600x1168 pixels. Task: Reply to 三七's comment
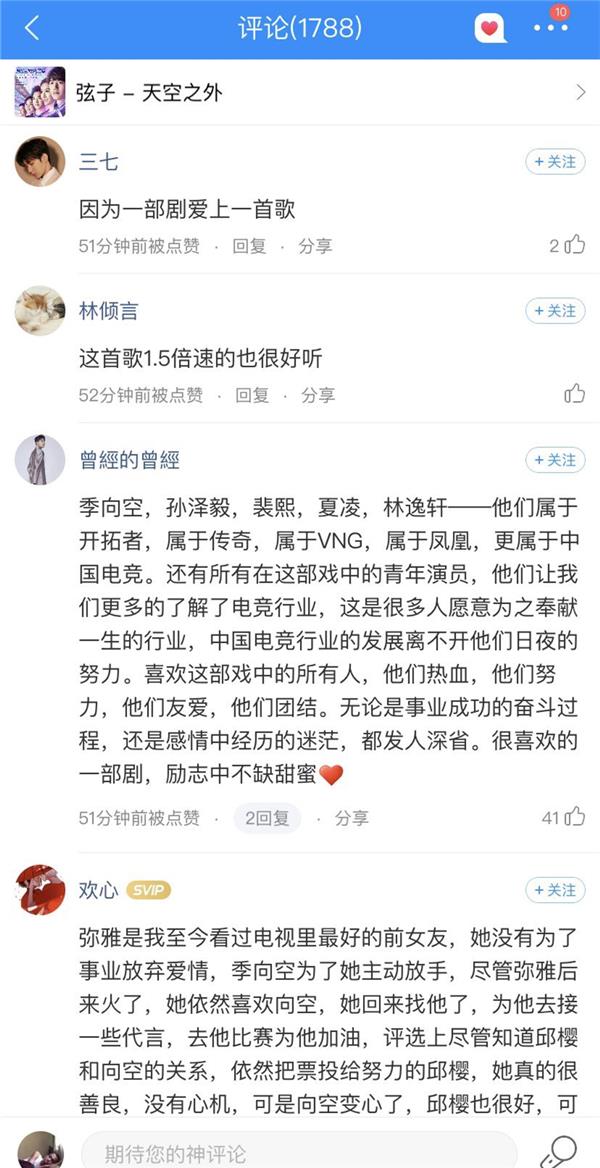[249, 246]
